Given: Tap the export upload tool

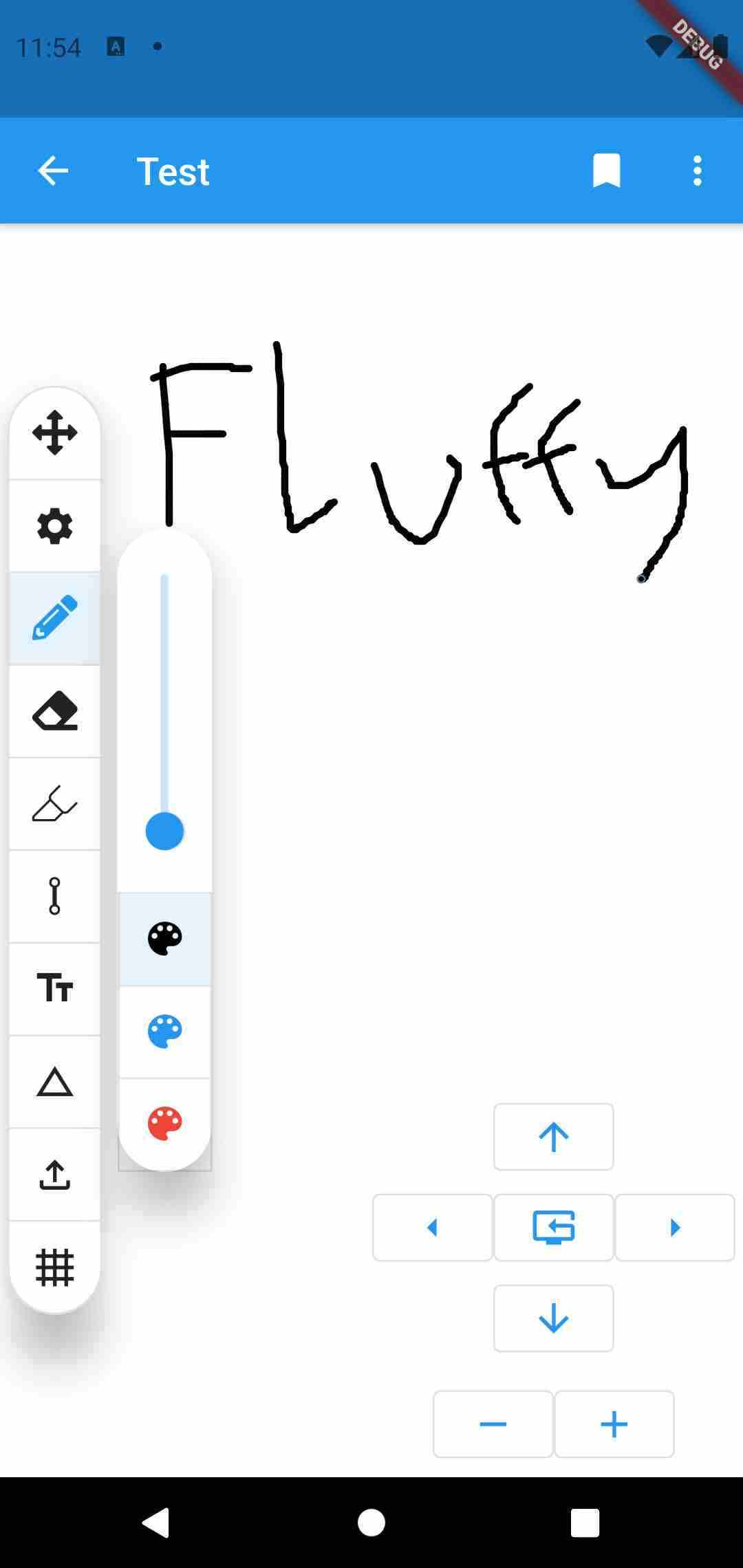Looking at the screenshot, I should pos(55,1175).
